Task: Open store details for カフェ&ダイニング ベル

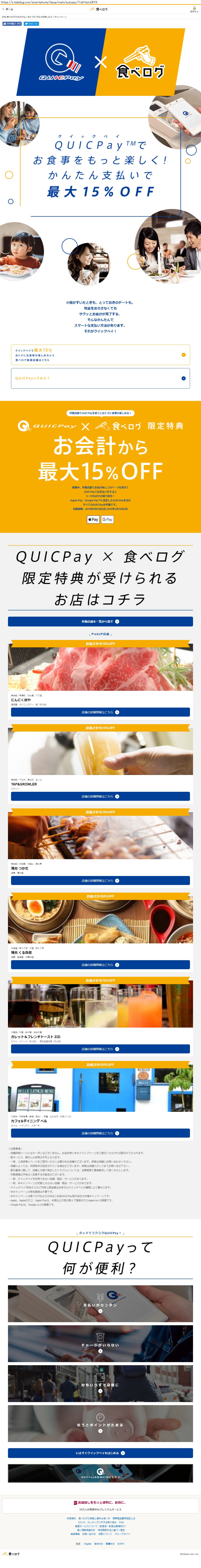Action: [x=100, y=1133]
